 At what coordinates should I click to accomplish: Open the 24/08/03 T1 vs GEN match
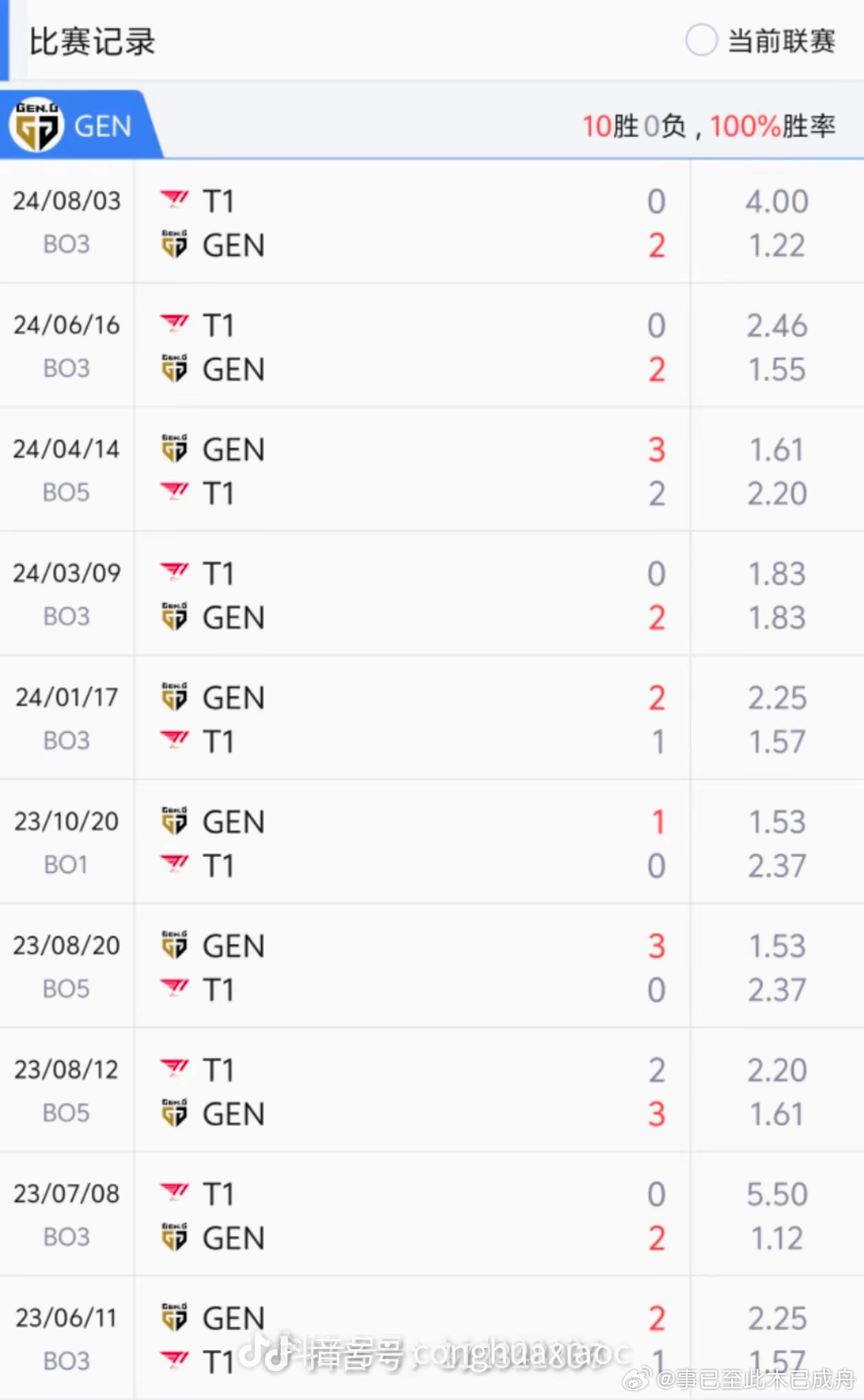point(432,222)
